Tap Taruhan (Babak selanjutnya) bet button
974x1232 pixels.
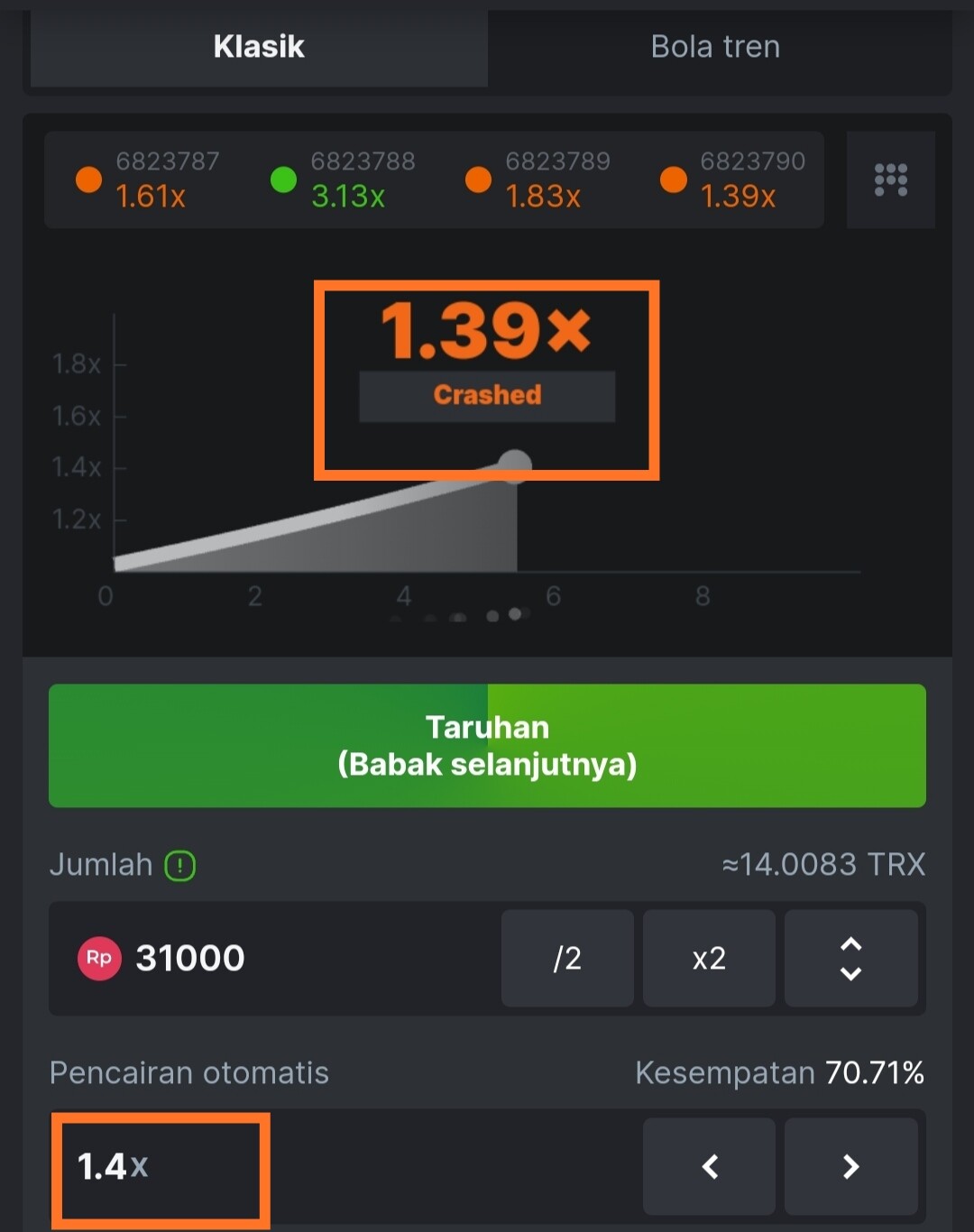point(487,746)
